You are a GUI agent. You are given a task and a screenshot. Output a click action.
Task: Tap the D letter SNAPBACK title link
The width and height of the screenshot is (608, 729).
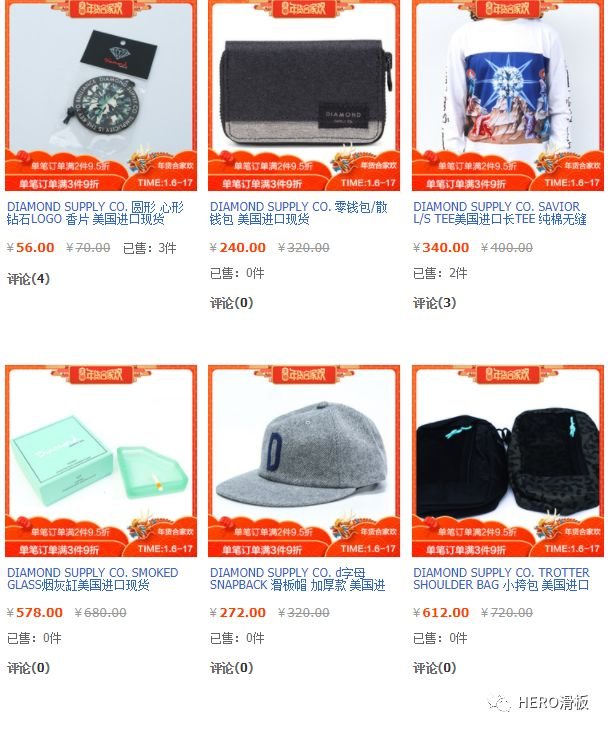click(297, 579)
